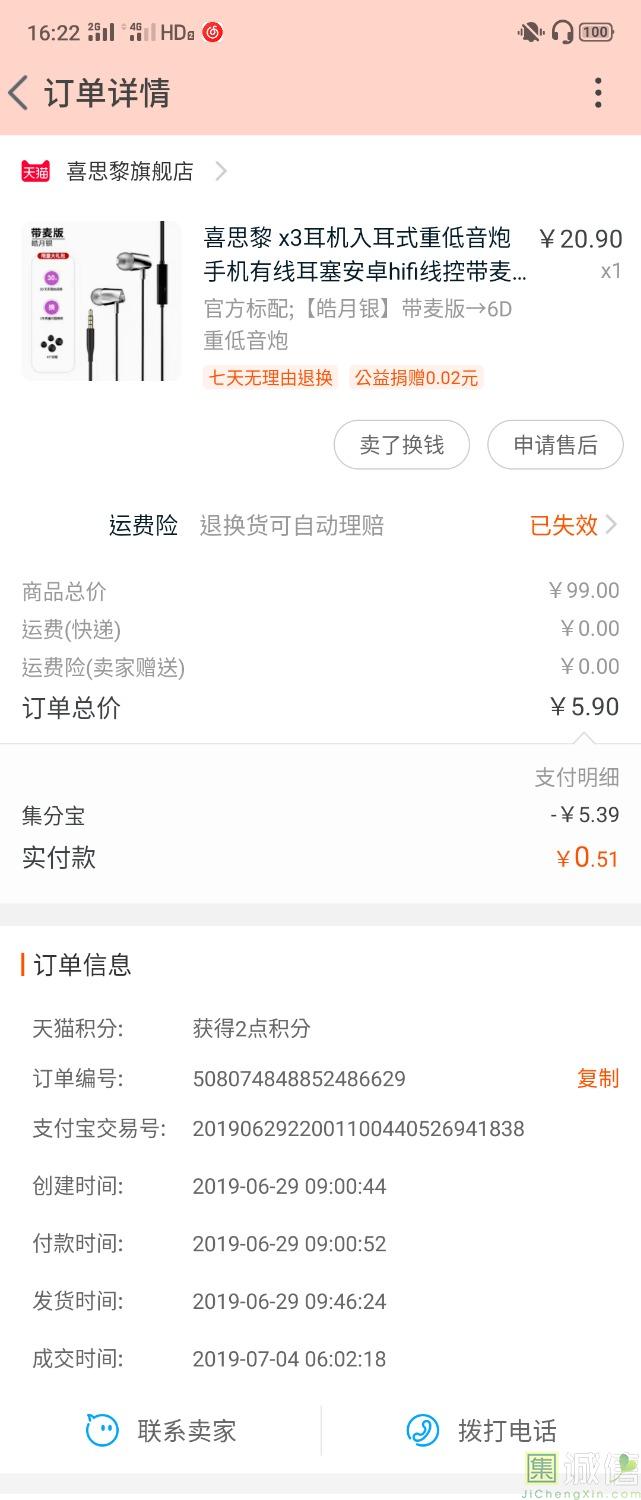
Task: Open the 喜思黎 x3 earphone product
Action: (x=320, y=301)
